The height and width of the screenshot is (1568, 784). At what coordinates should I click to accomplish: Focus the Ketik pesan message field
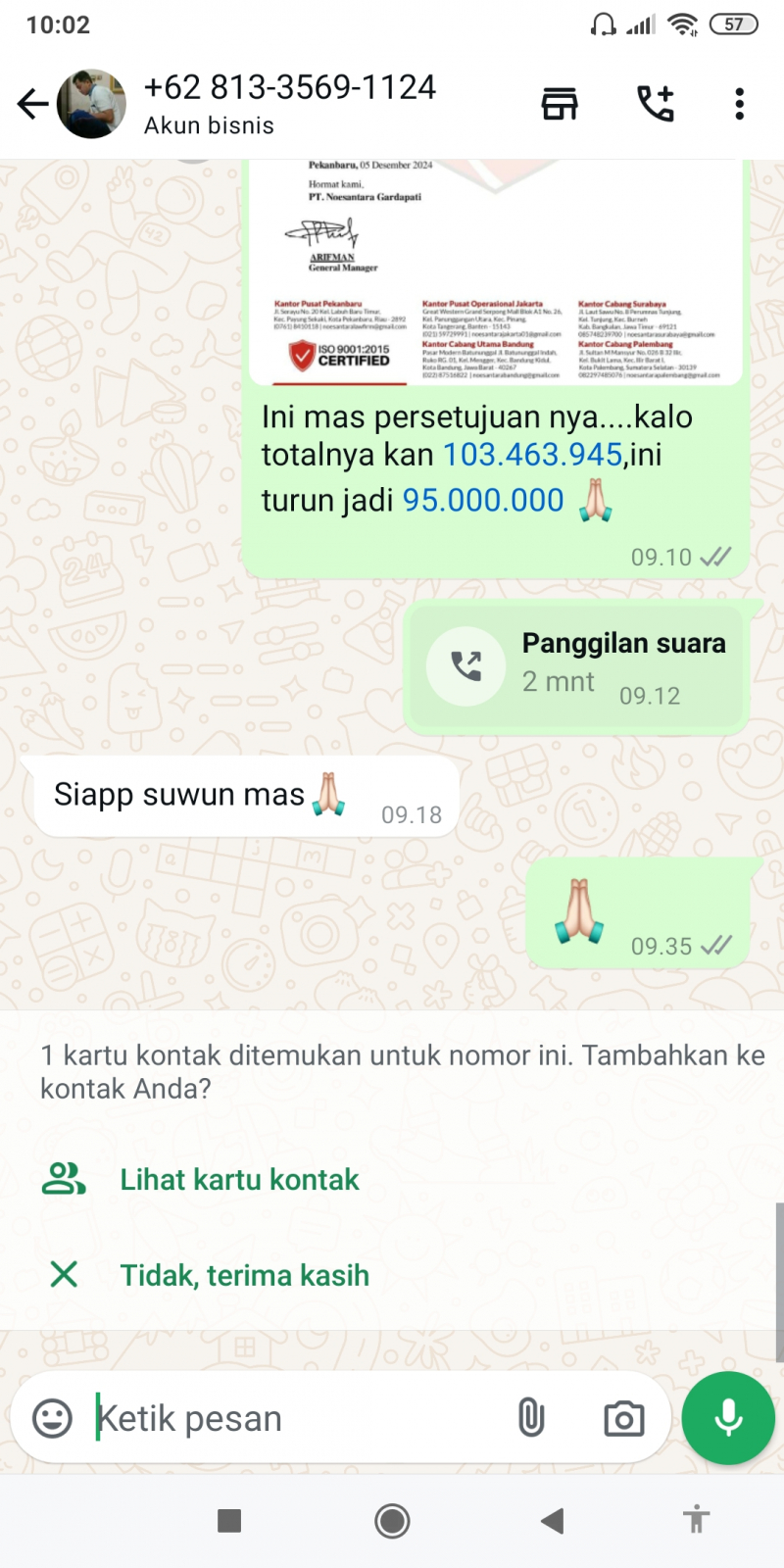[x=294, y=1418]
